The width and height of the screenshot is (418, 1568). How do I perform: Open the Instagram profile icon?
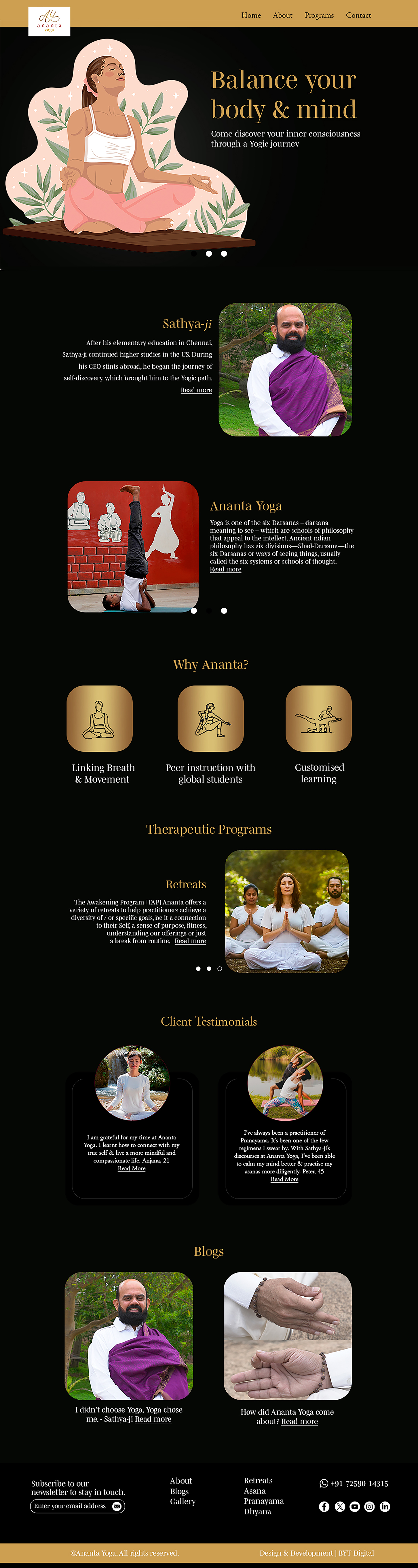coord(370,1506)
